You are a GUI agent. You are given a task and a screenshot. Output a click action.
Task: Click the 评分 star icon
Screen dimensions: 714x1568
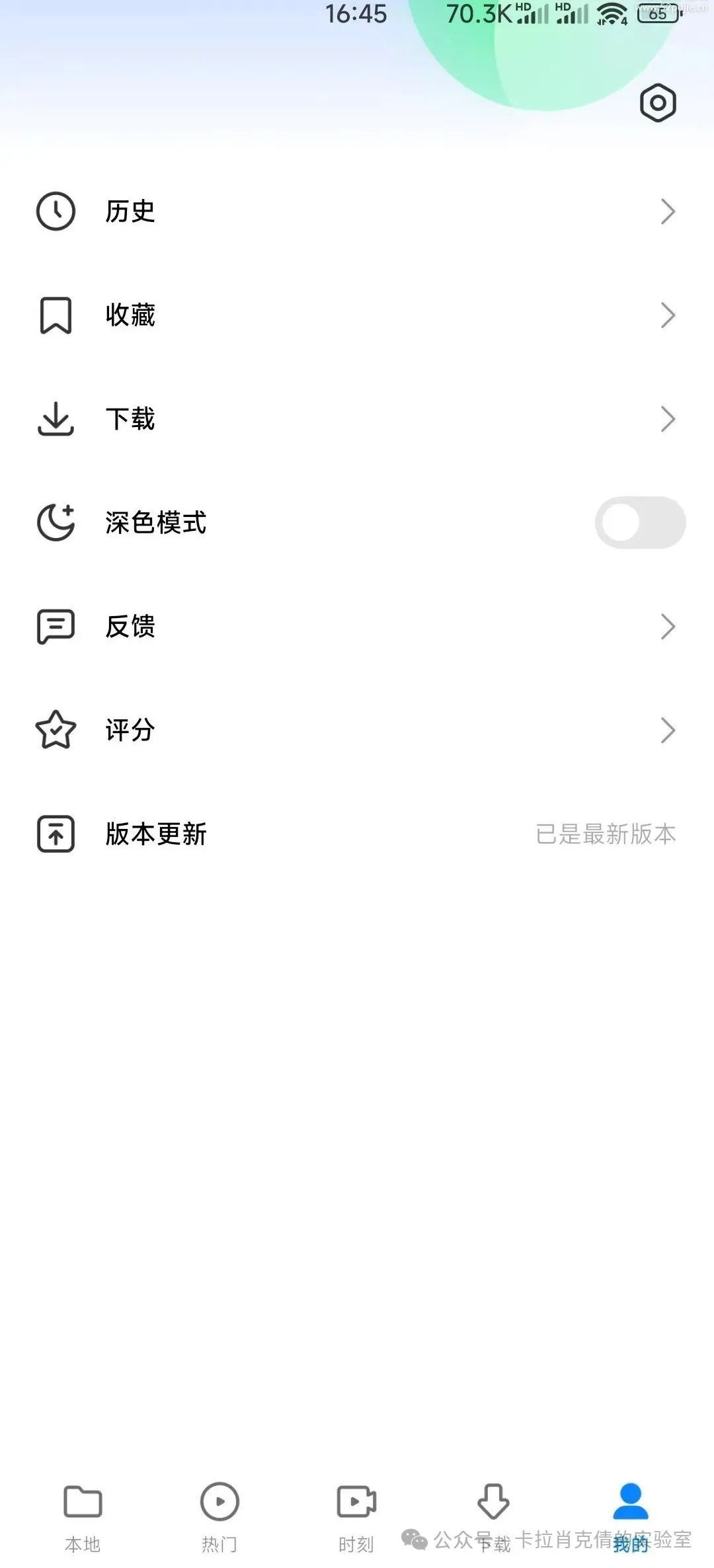(56, 730)
